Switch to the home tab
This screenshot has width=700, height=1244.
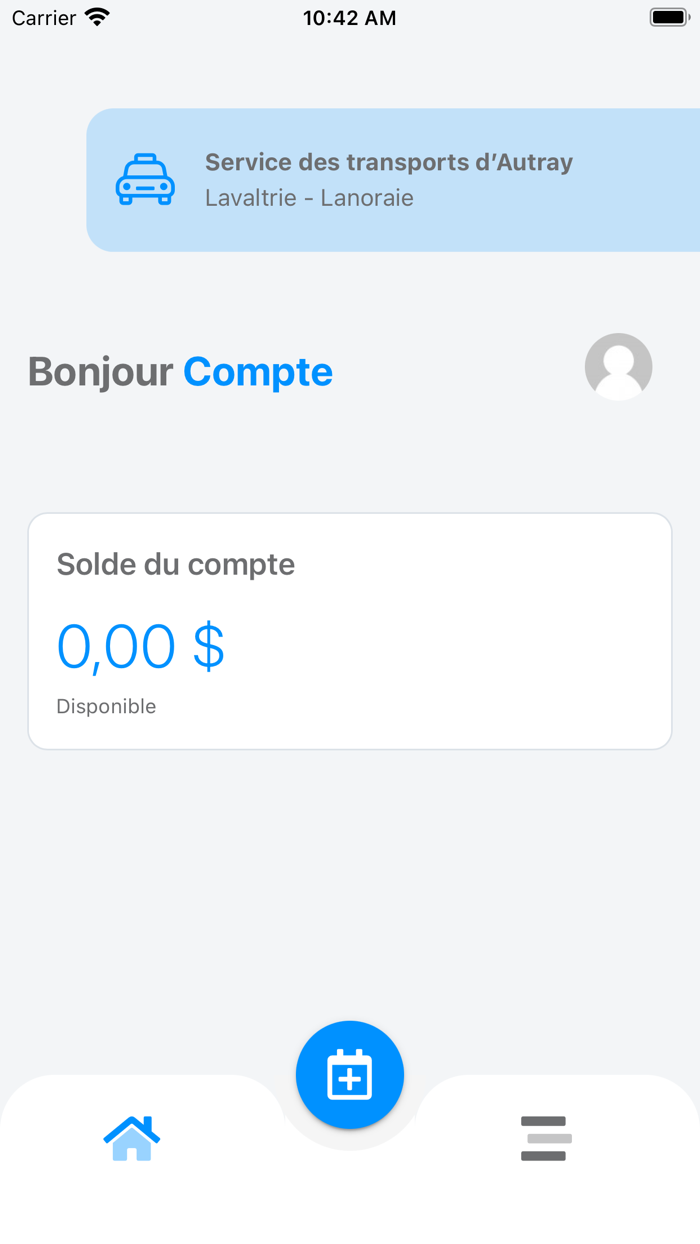(132, 1138)
